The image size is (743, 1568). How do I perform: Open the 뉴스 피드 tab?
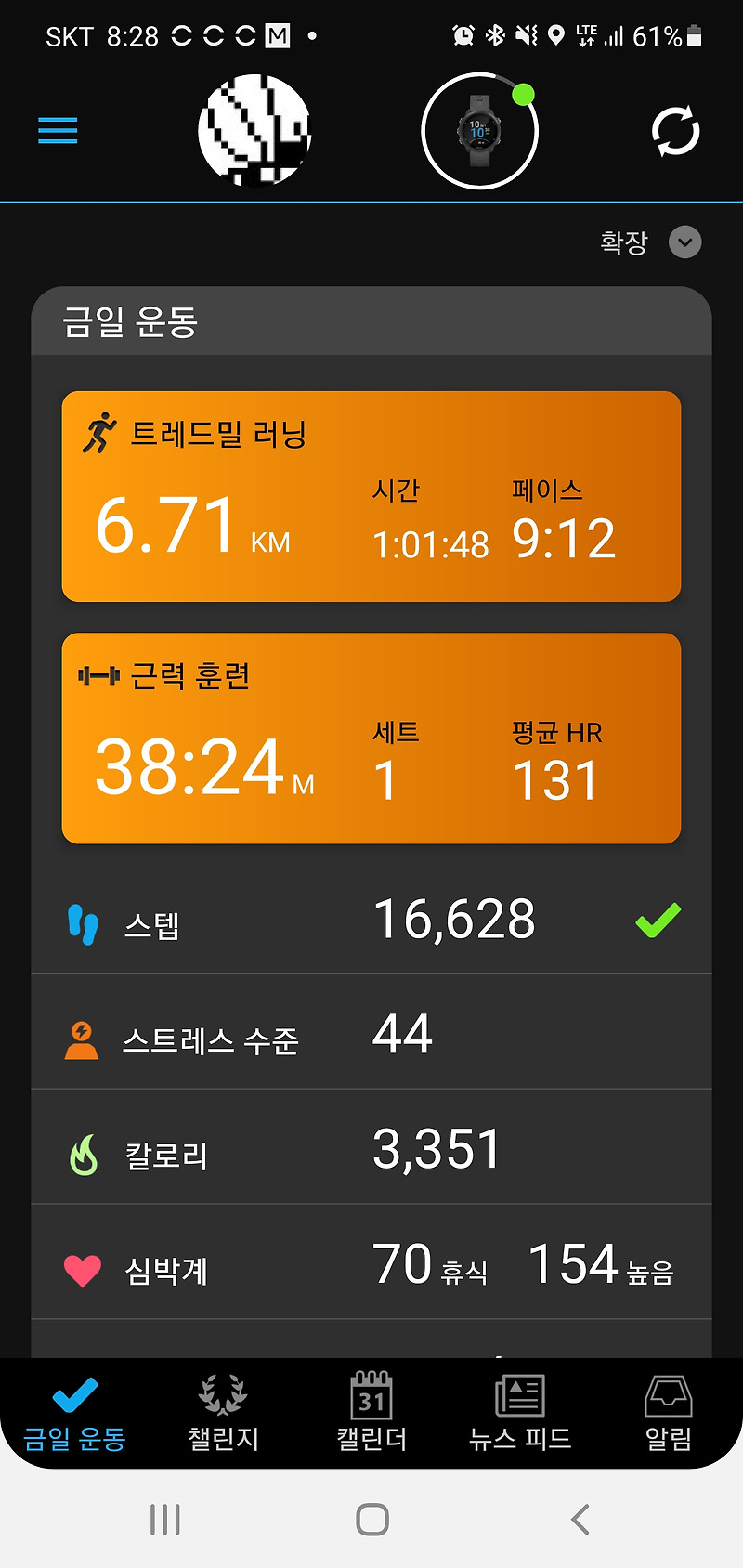[518, 1412]
